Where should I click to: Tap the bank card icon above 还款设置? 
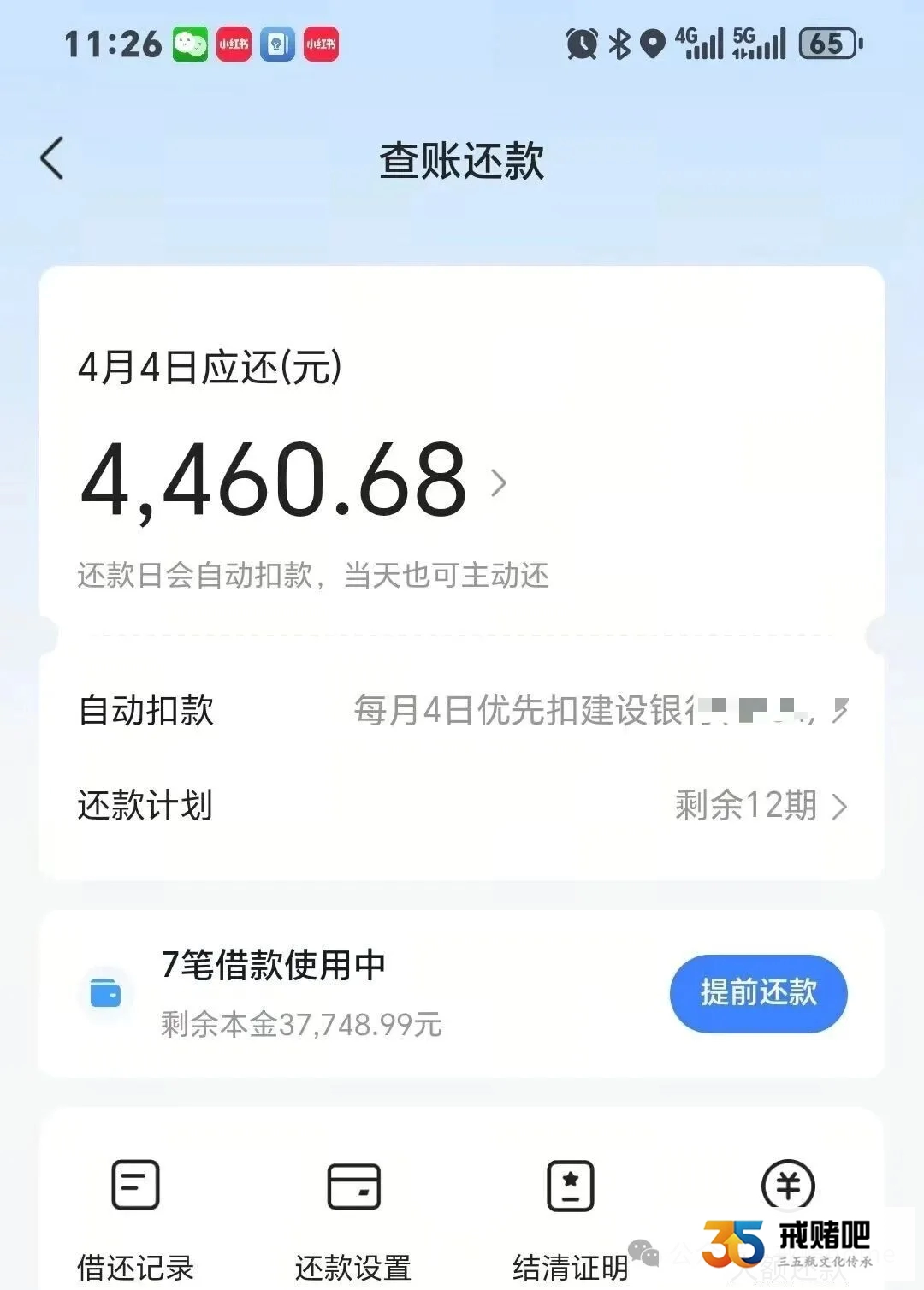352,1186
